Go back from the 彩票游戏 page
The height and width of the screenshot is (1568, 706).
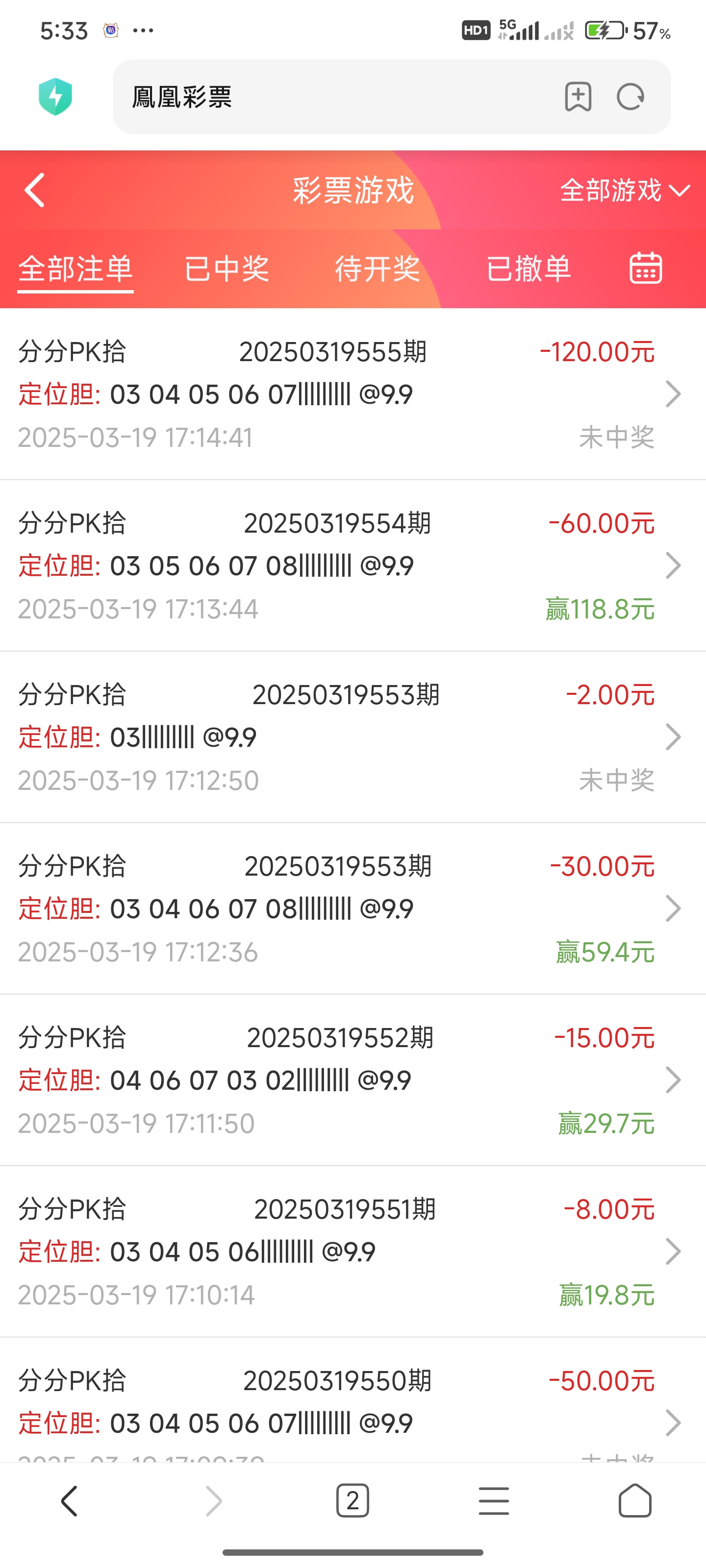pos(35,191)
